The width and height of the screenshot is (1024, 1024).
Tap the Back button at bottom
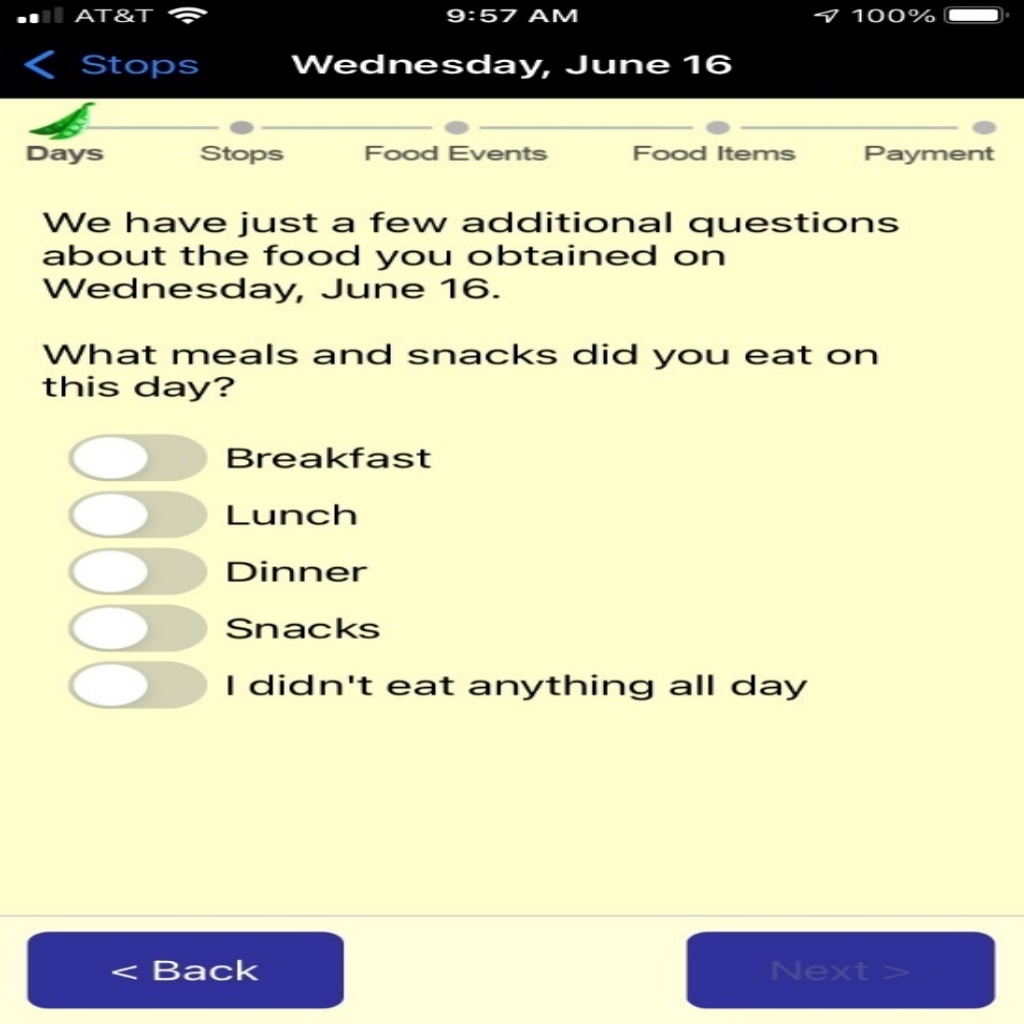click(185, 970)
